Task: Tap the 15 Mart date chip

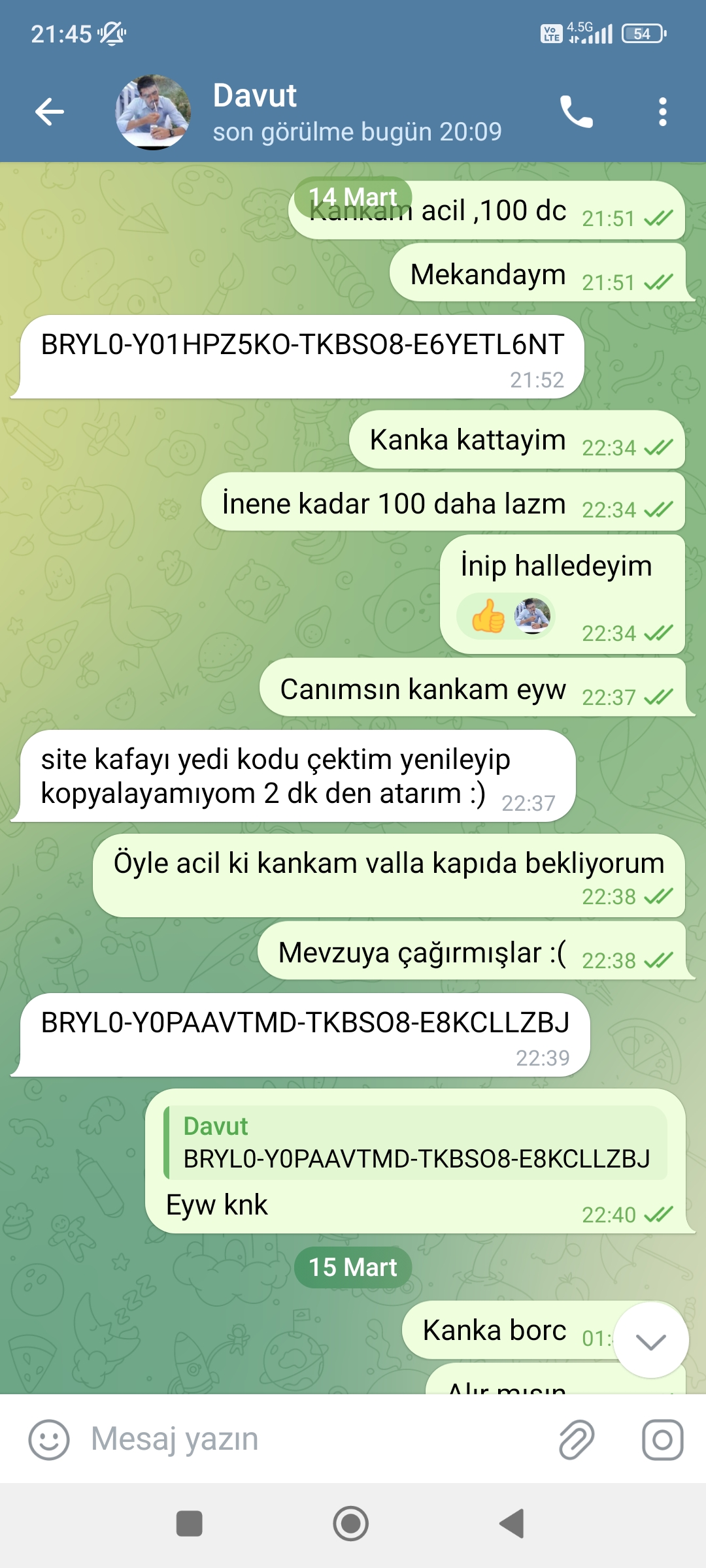Action: coord(353,1267)
